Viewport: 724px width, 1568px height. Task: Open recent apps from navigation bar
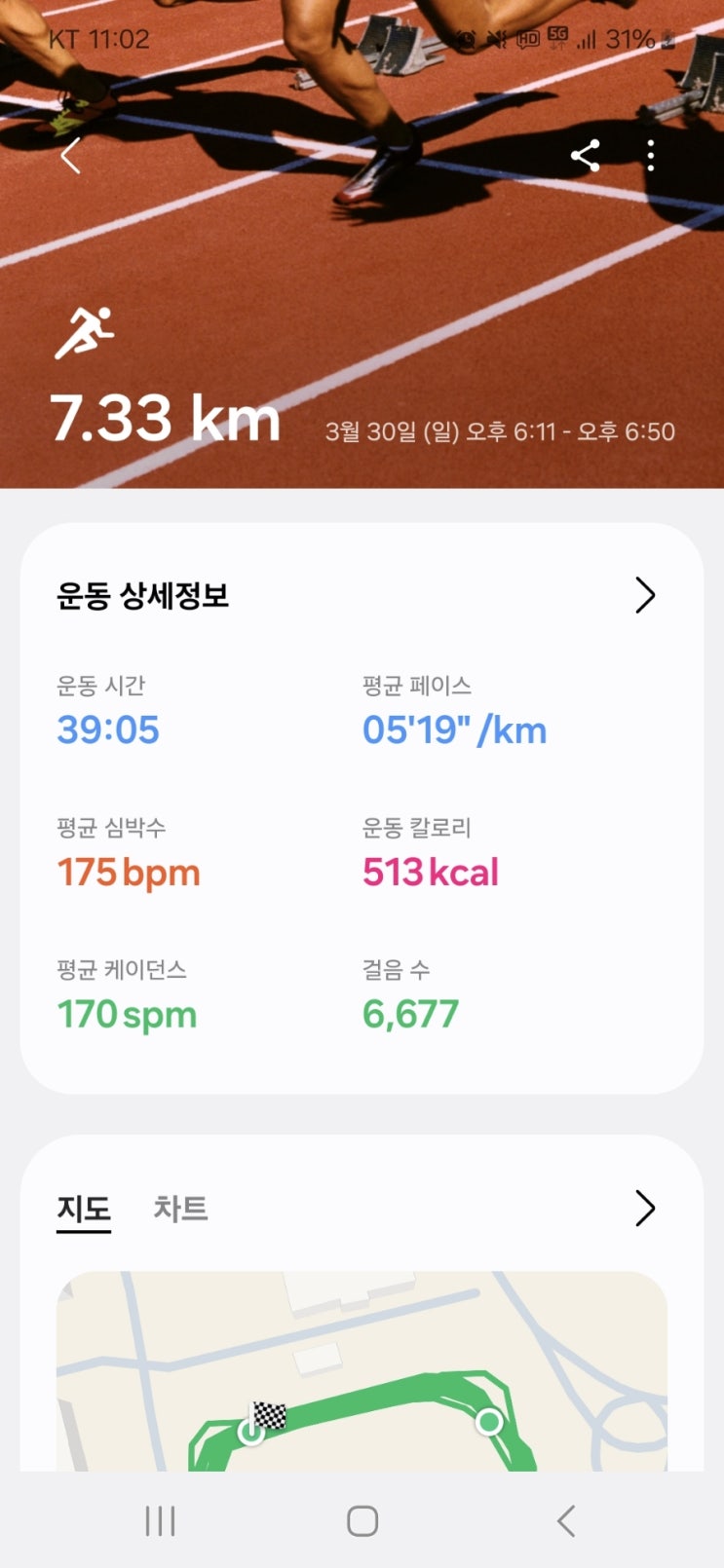pos(160,1520)
